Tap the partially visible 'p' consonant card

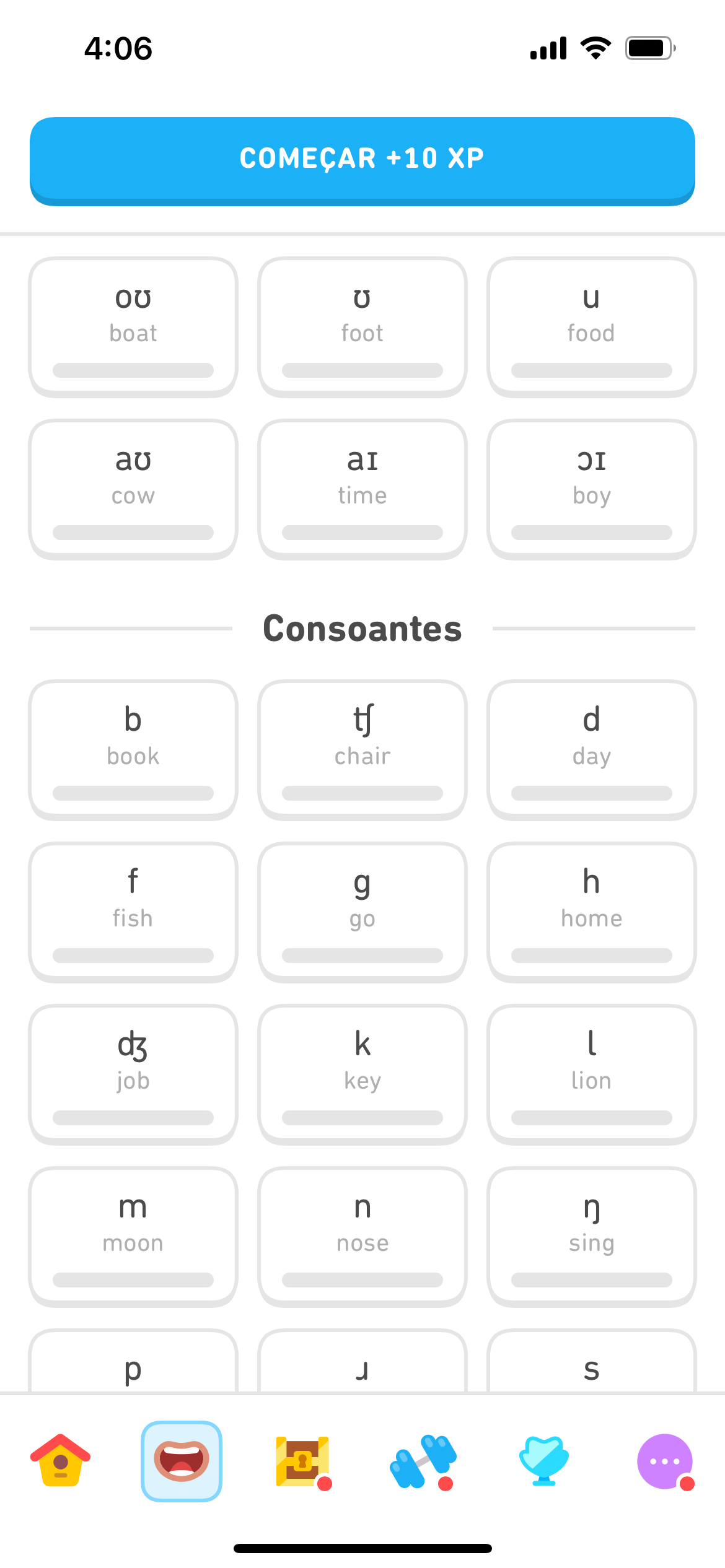[x=133, y=1372]
